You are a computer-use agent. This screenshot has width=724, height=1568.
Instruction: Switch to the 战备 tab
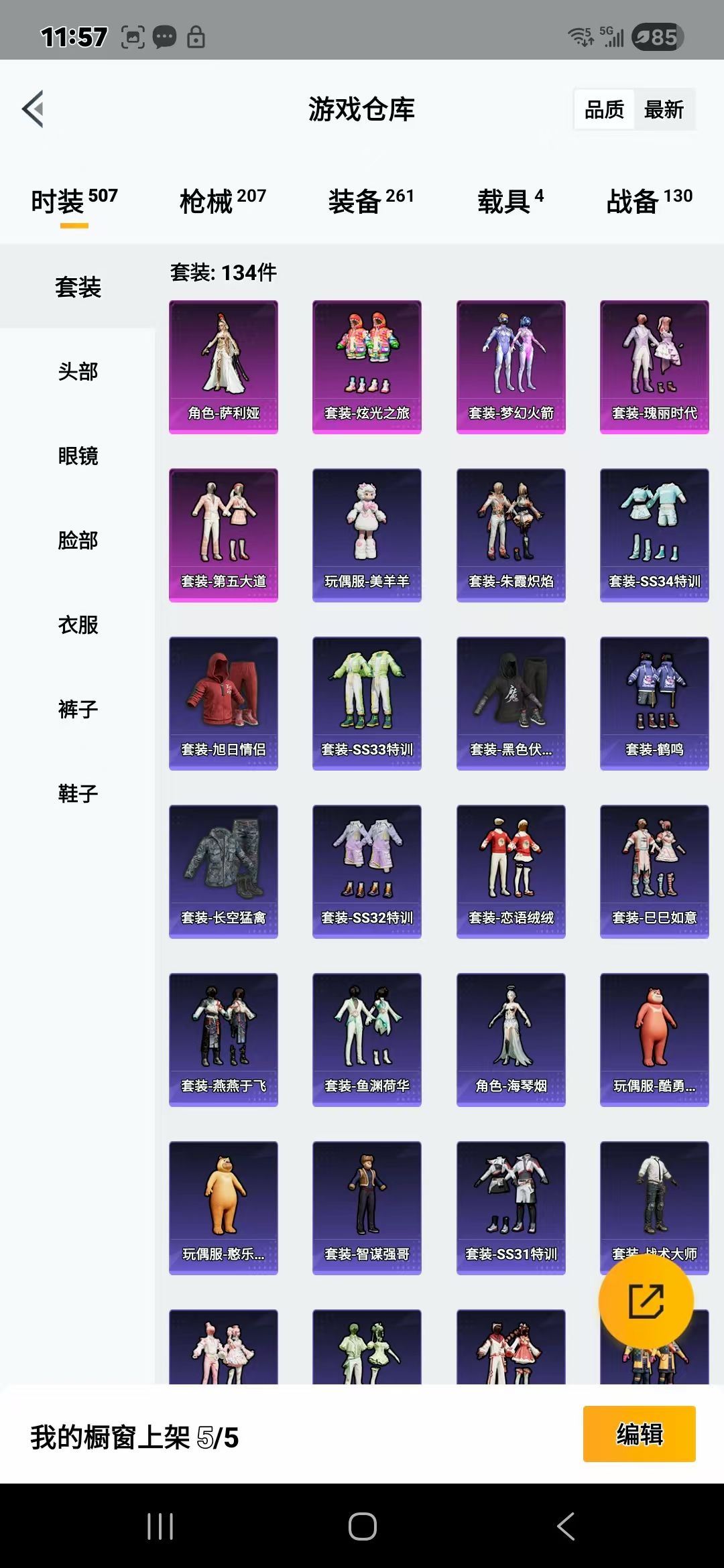point(649,200)
